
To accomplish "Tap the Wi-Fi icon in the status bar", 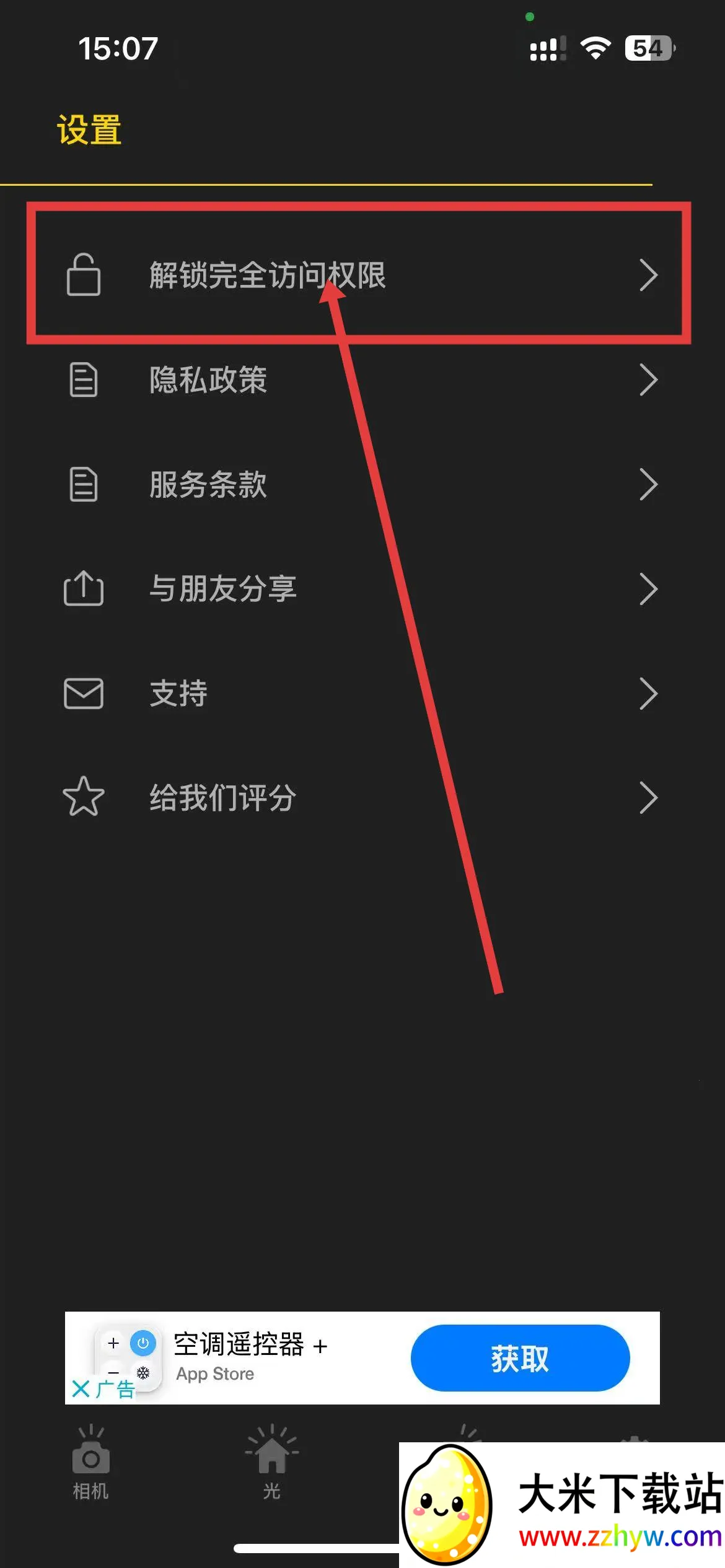I will 594,46.
